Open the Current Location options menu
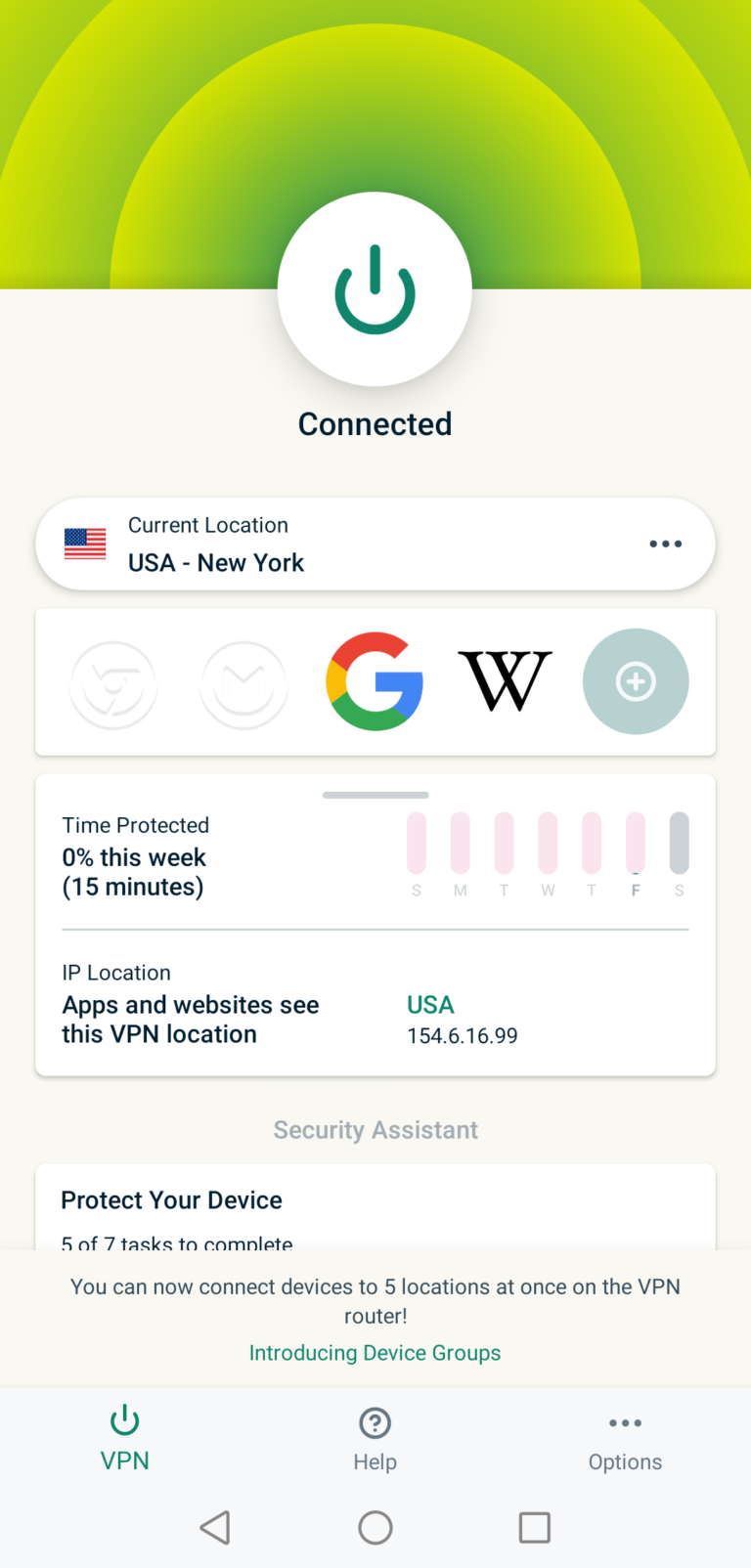The width and height of the screenshot is (751, 1568). [665, 544]
